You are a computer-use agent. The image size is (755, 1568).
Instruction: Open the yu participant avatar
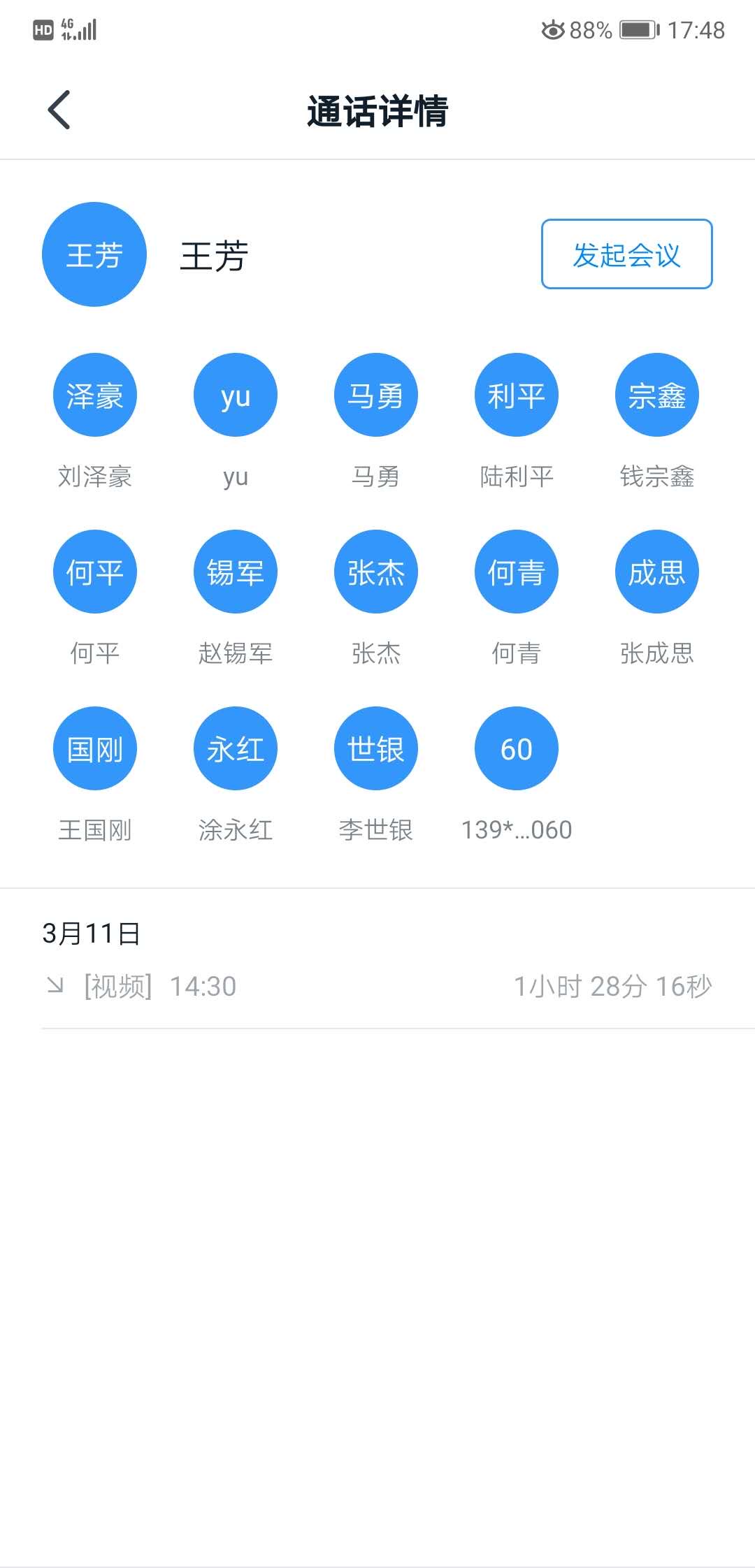click(236, 395)
